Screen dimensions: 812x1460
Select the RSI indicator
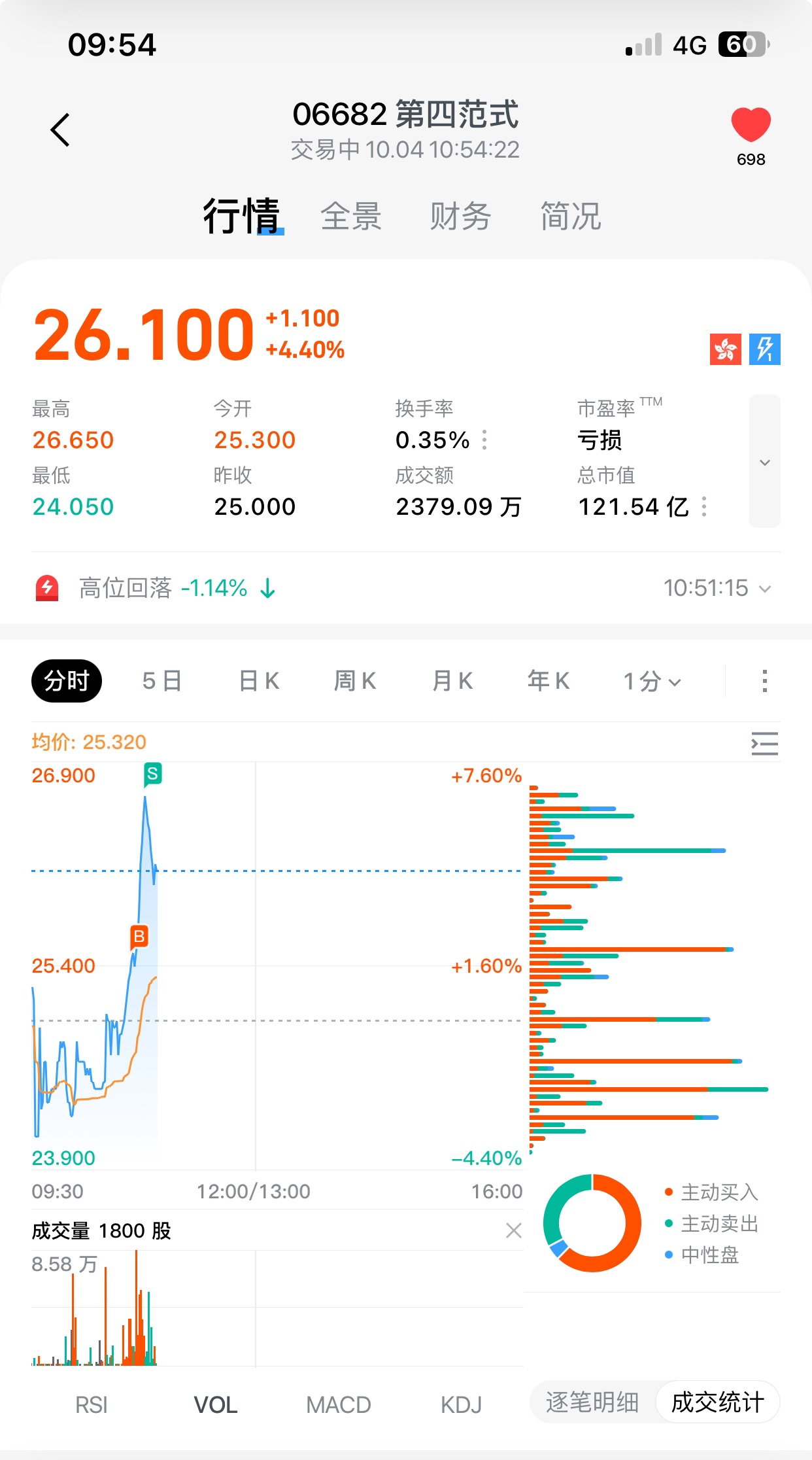click(92, 1404)
